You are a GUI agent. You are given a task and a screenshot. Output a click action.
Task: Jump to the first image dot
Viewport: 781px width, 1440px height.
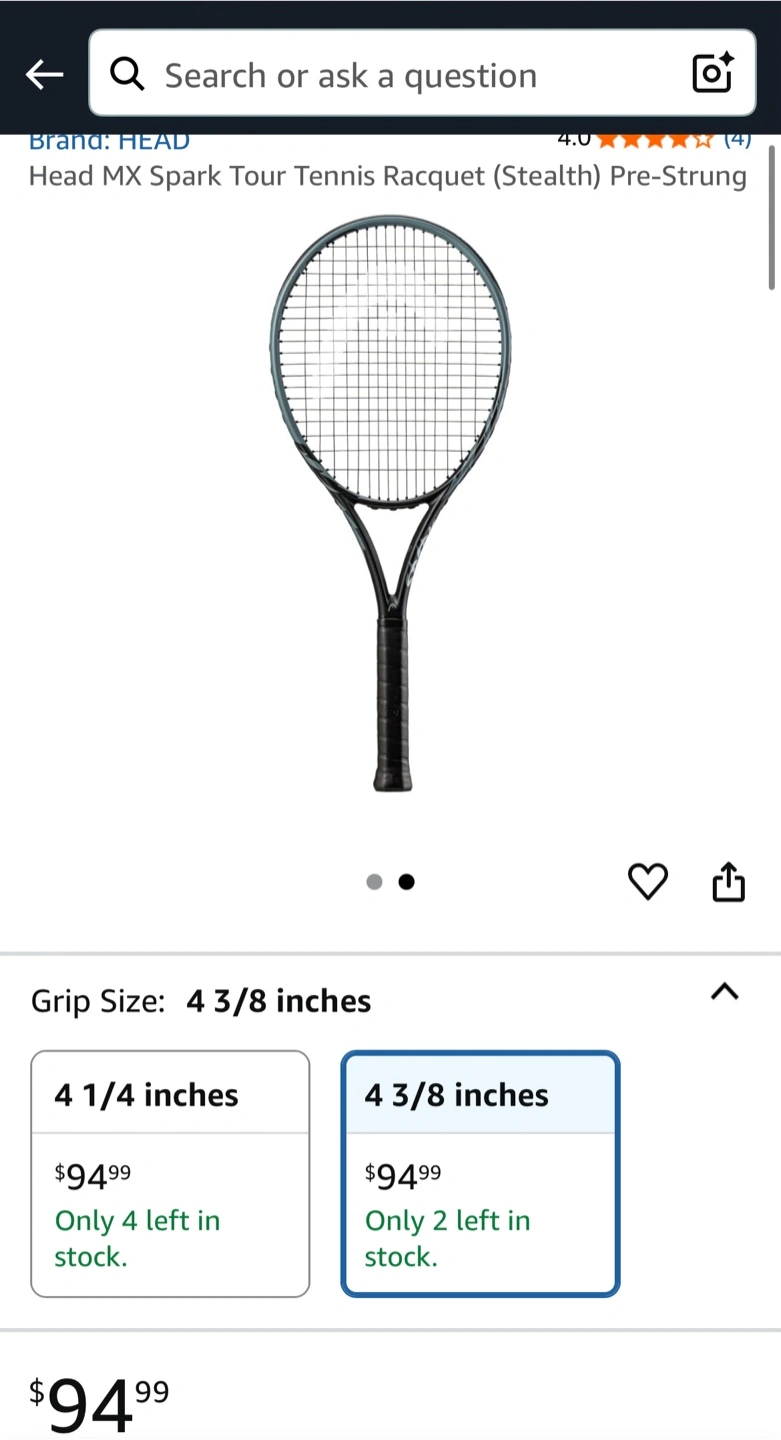coord(374,882)
